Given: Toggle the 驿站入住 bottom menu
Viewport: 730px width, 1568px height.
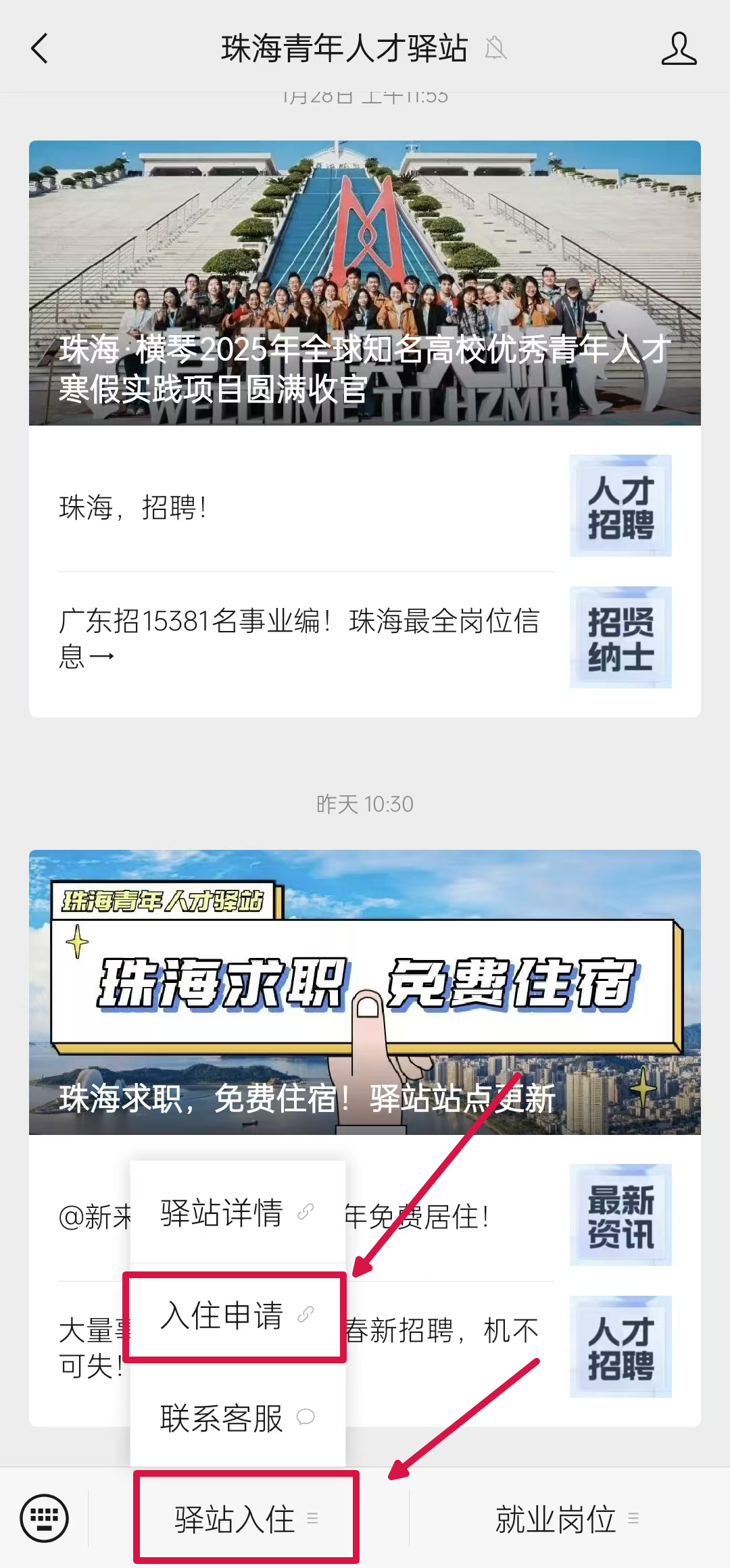Looking at the screenshot, I should pos(246,1518).
